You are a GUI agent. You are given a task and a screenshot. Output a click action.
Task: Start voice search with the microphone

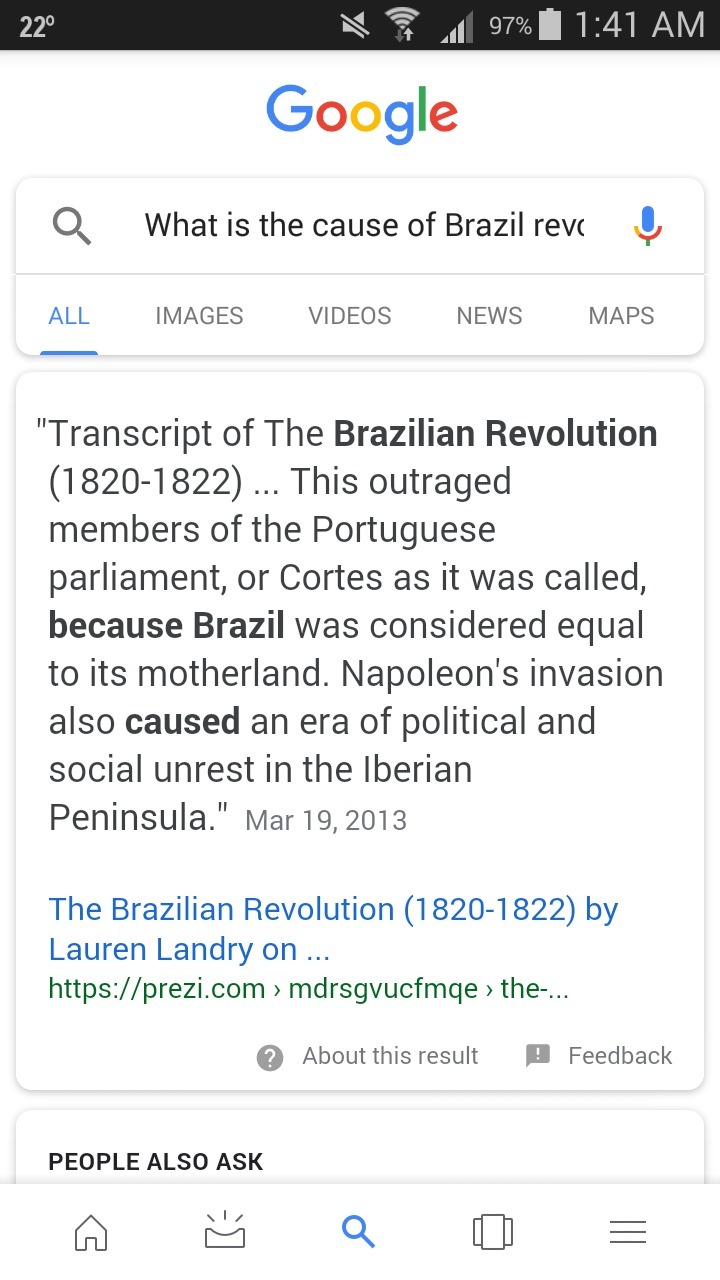coord(647,226)
